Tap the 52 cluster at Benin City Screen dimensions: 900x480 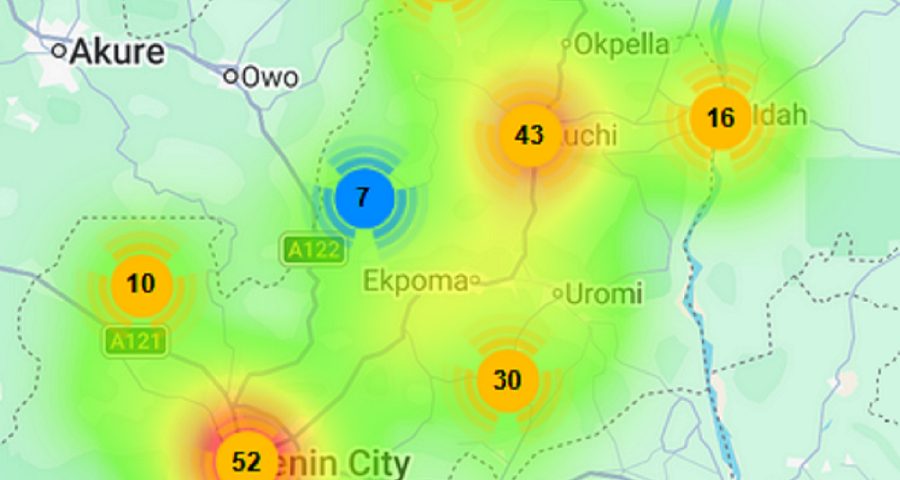point(246,461)
